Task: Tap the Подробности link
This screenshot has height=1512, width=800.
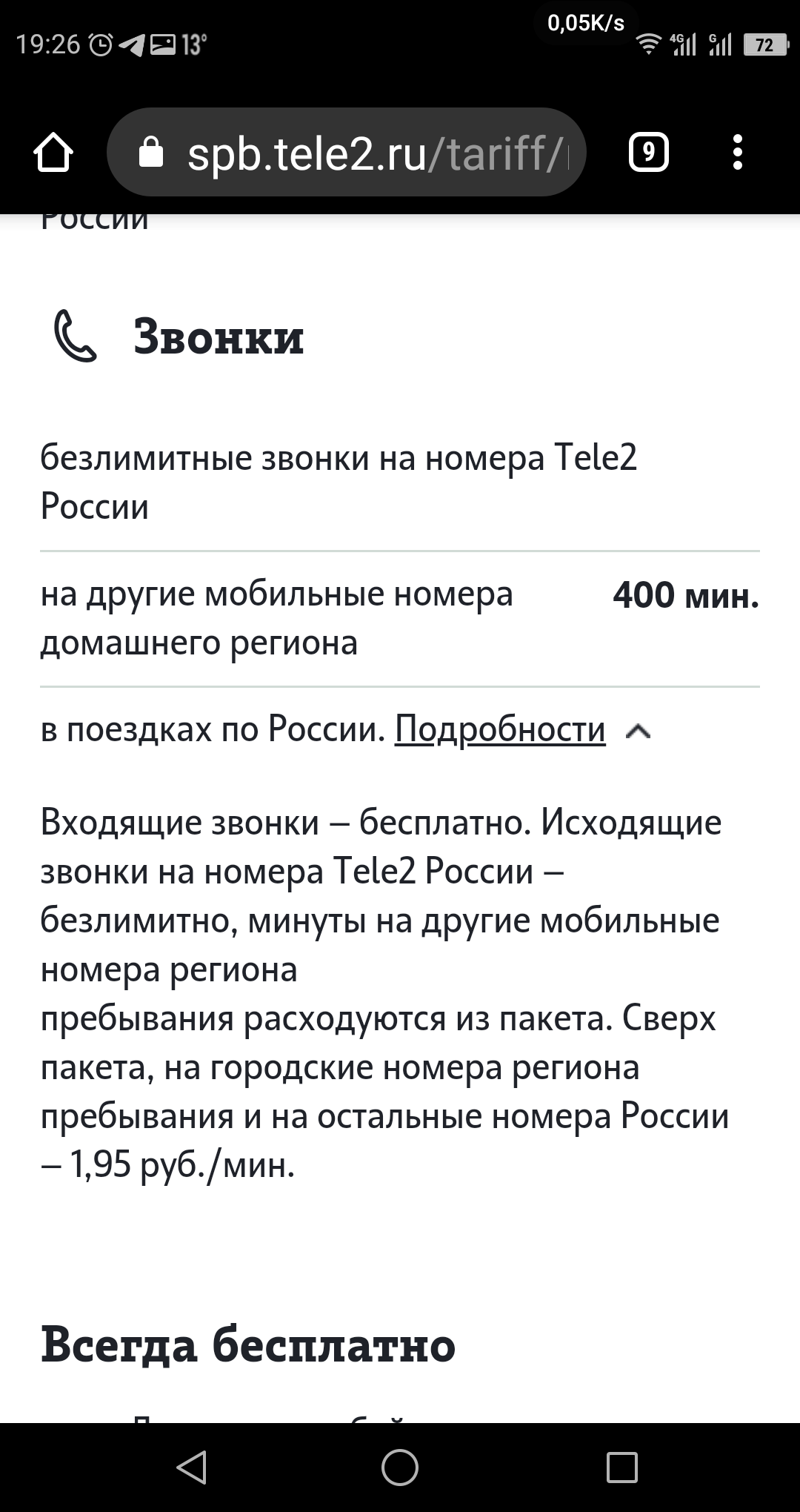Action: click(x=500, y=729)
